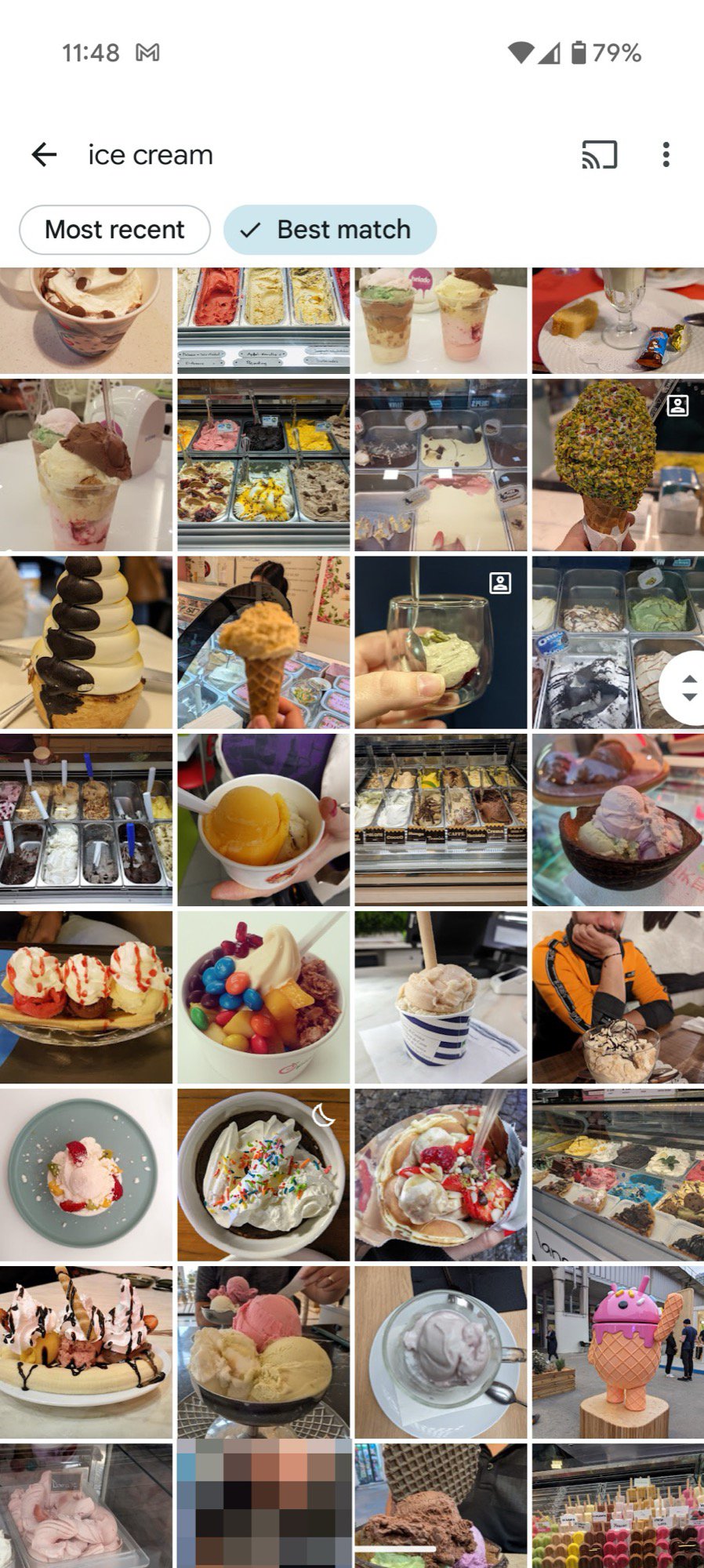Open the frozen yogurt with candies photo

click(x=263, y=996)
